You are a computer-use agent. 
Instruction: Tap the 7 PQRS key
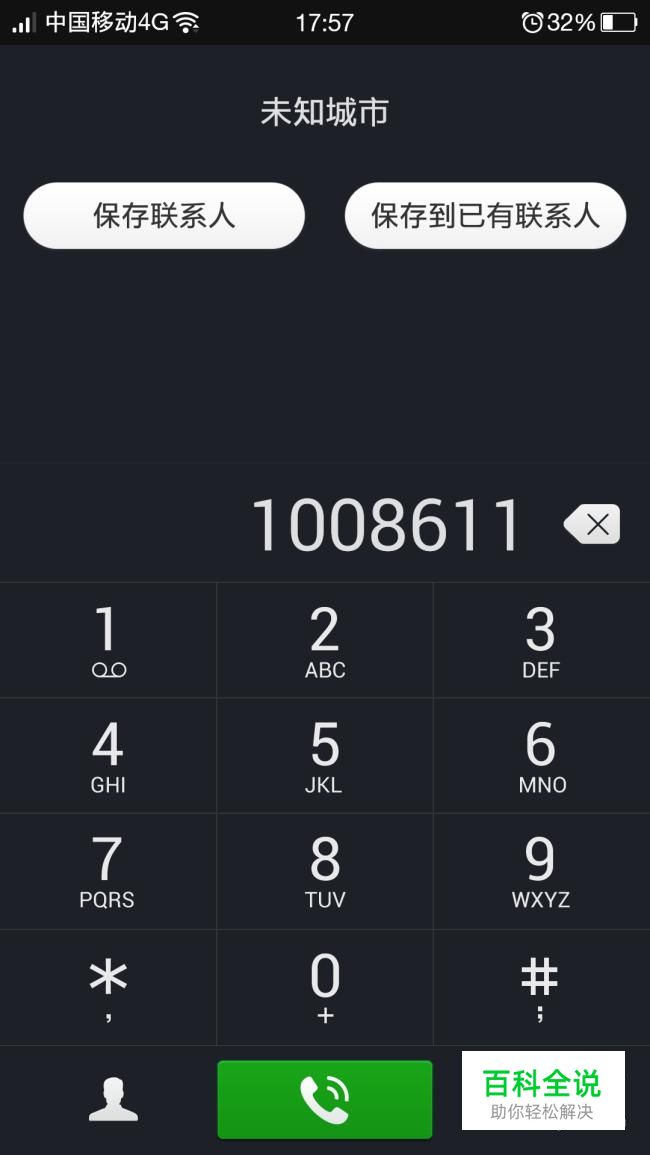[108, 871]
